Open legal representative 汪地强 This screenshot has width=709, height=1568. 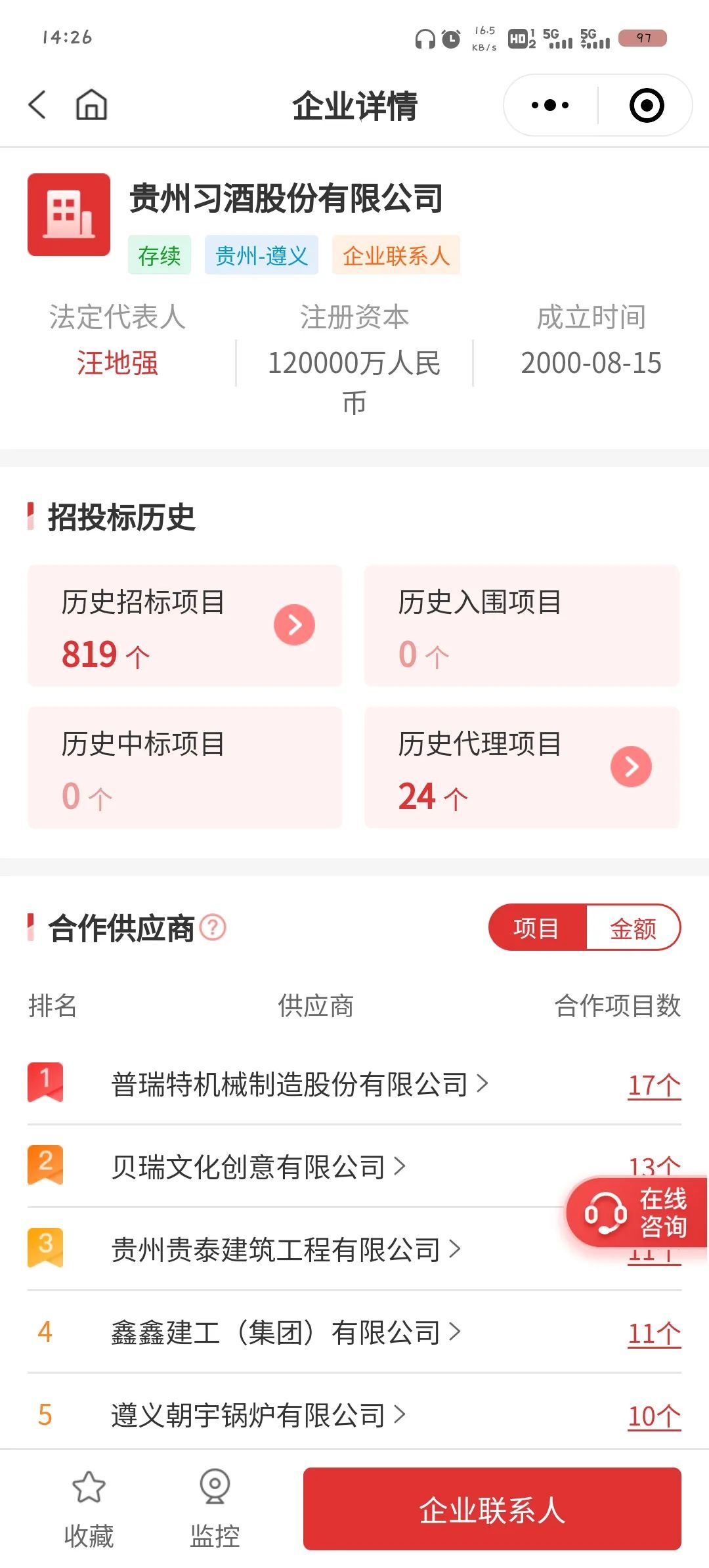pyautogui.click(x=118, y=363)
